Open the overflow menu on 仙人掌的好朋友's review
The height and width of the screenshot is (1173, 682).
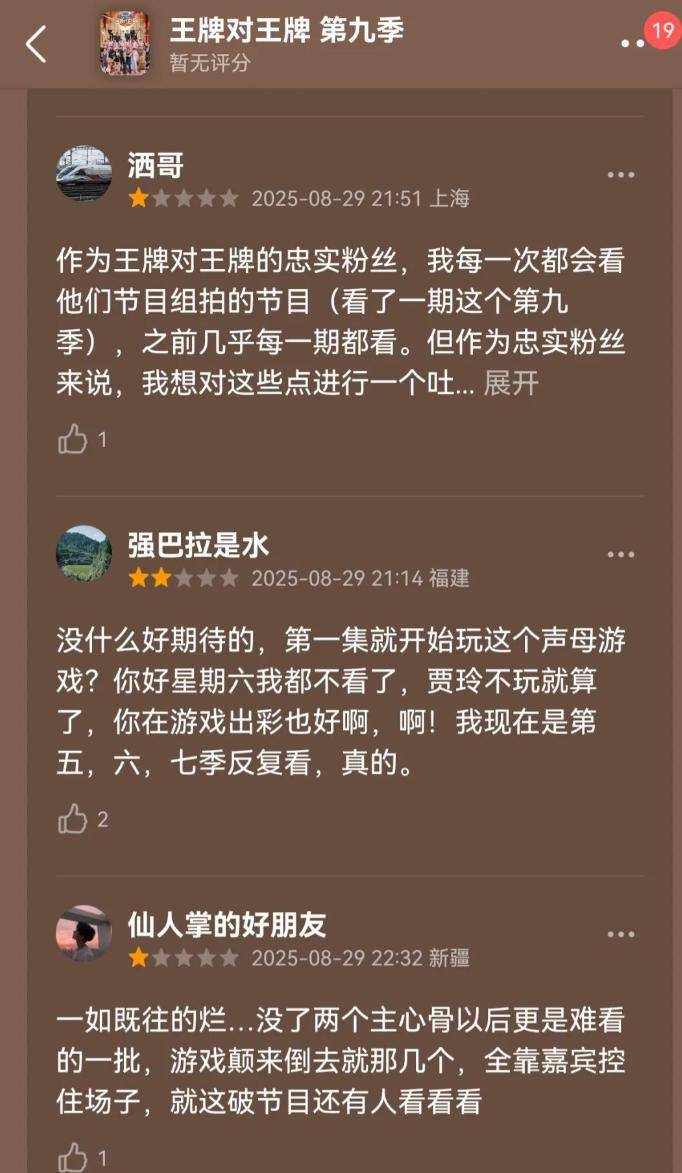click(621, 935)
